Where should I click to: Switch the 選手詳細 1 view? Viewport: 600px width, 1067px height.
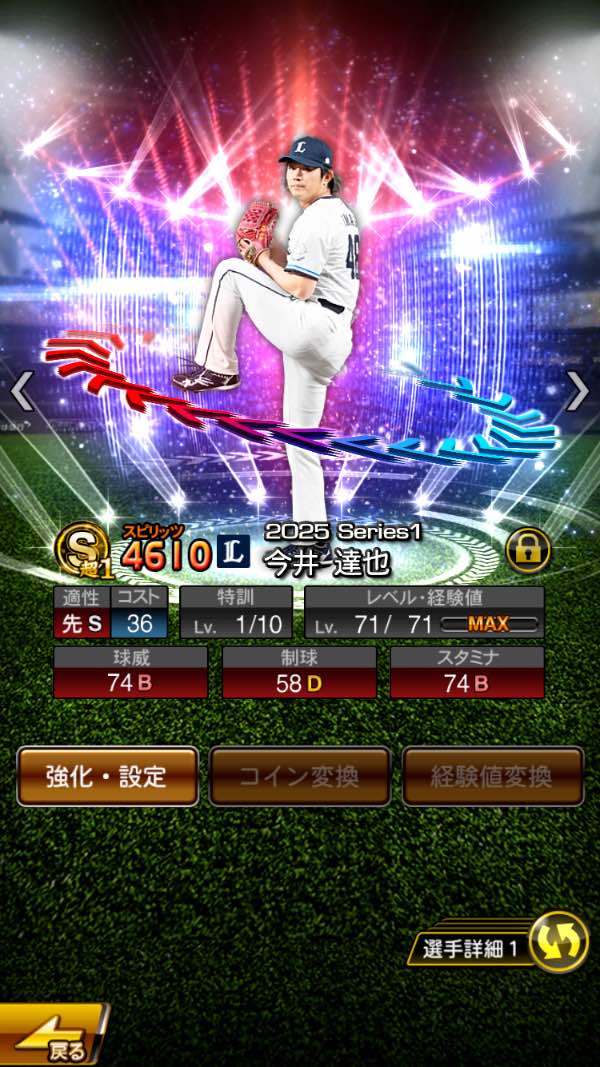point(559,942)
